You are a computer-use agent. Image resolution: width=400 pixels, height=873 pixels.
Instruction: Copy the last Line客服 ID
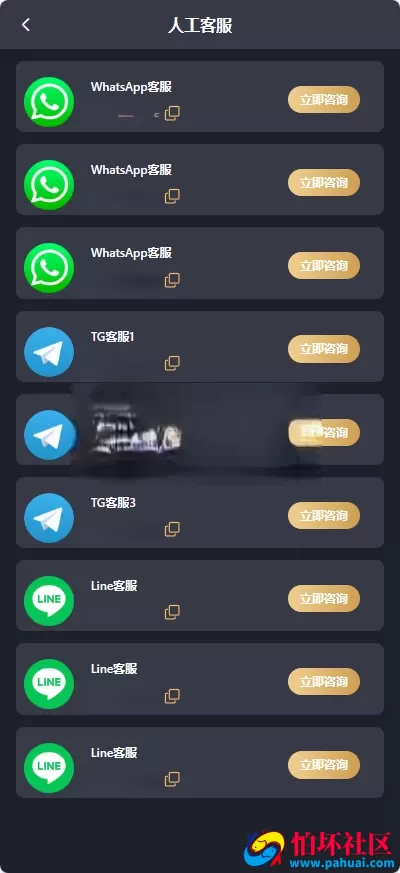coord(172,778)
